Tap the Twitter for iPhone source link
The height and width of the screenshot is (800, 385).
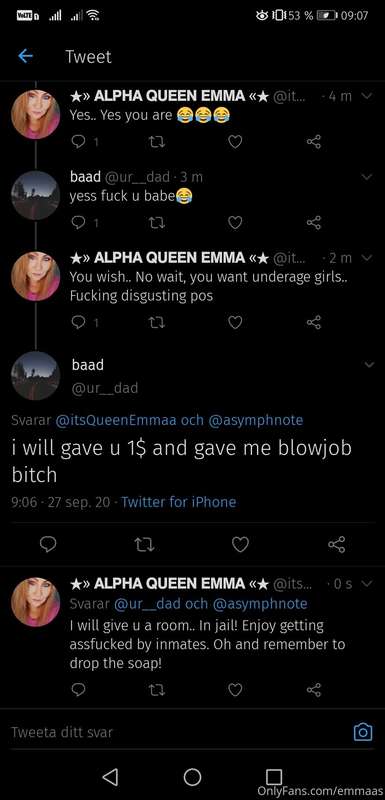tap(178, 502)
